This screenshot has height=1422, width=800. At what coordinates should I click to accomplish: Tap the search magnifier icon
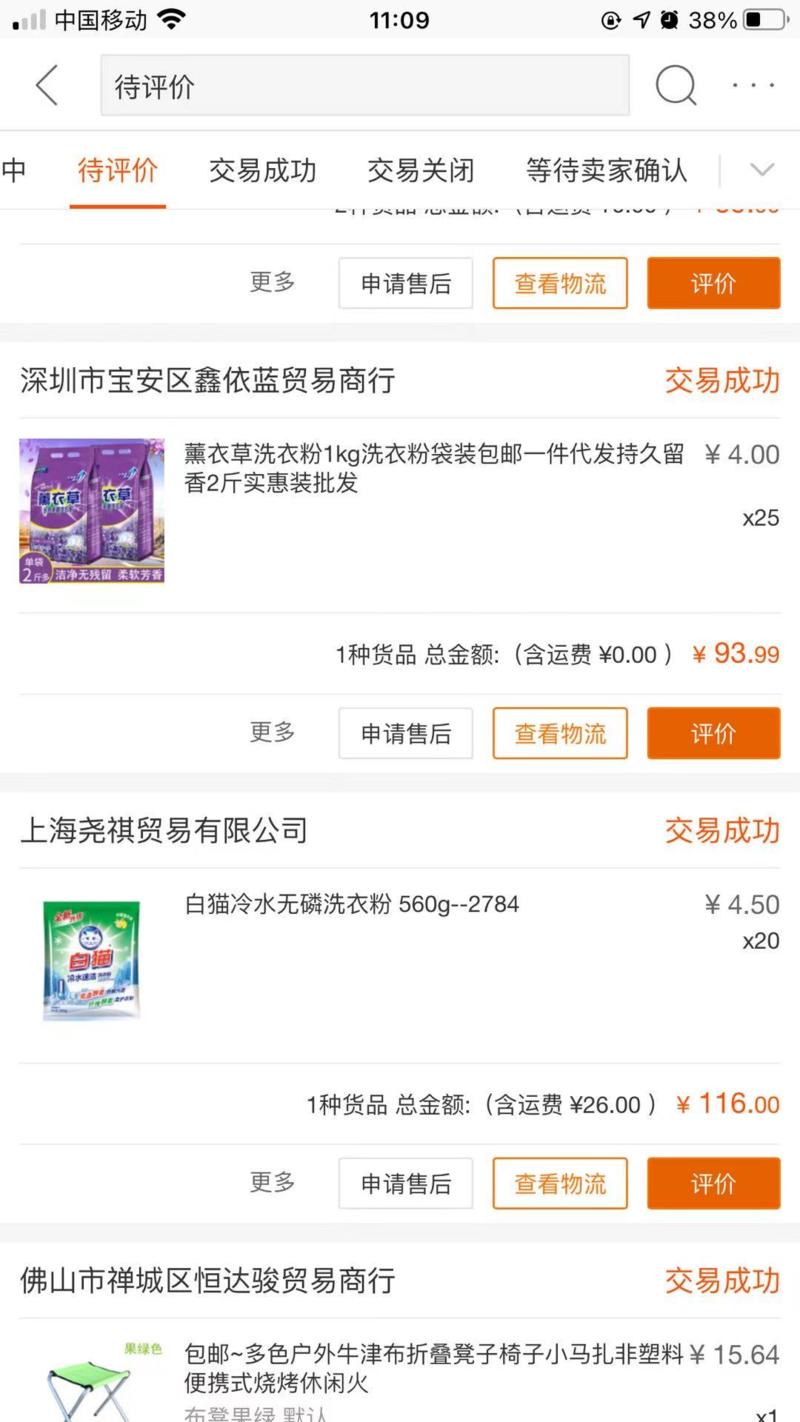676,85
